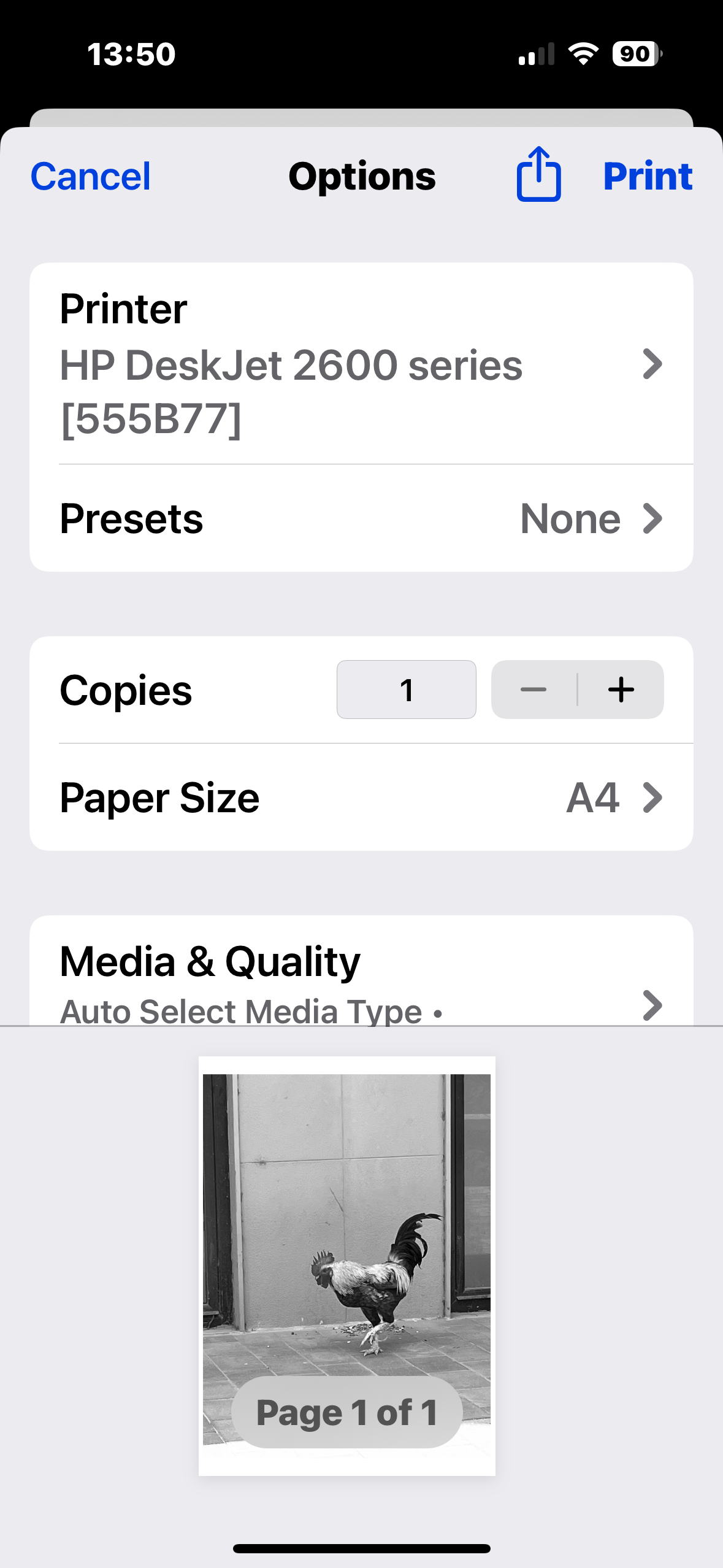This screenshot has height=1568, width=723.
Task: Select the HP DeskJet 2600 printer entry
Action: point(291,386)
